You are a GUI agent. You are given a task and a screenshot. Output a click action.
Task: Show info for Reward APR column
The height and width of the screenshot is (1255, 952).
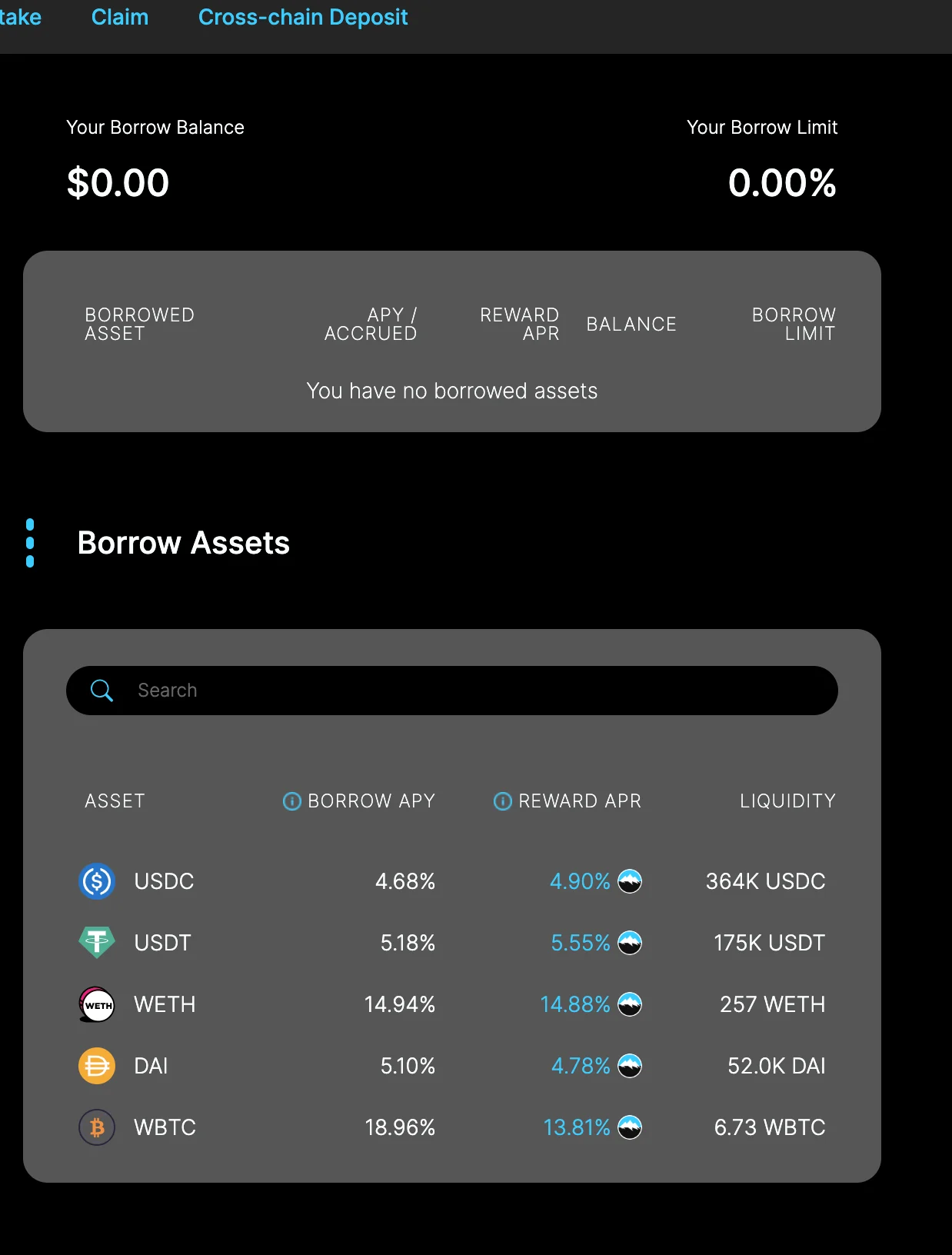(x=502, y=801)
